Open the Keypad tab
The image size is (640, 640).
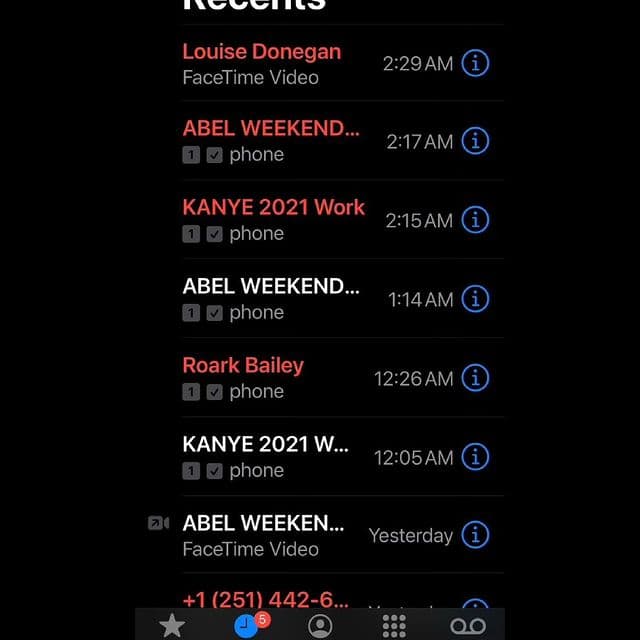point(394,626)
